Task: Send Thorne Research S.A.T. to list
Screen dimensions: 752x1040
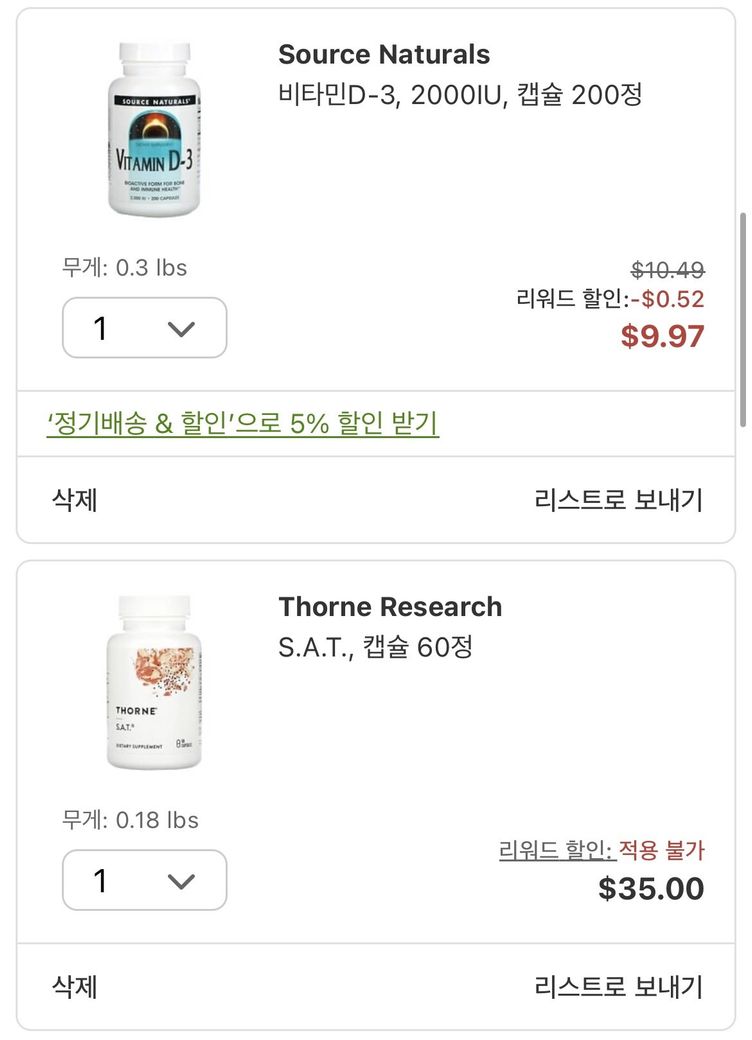Action: coord(619,987)
